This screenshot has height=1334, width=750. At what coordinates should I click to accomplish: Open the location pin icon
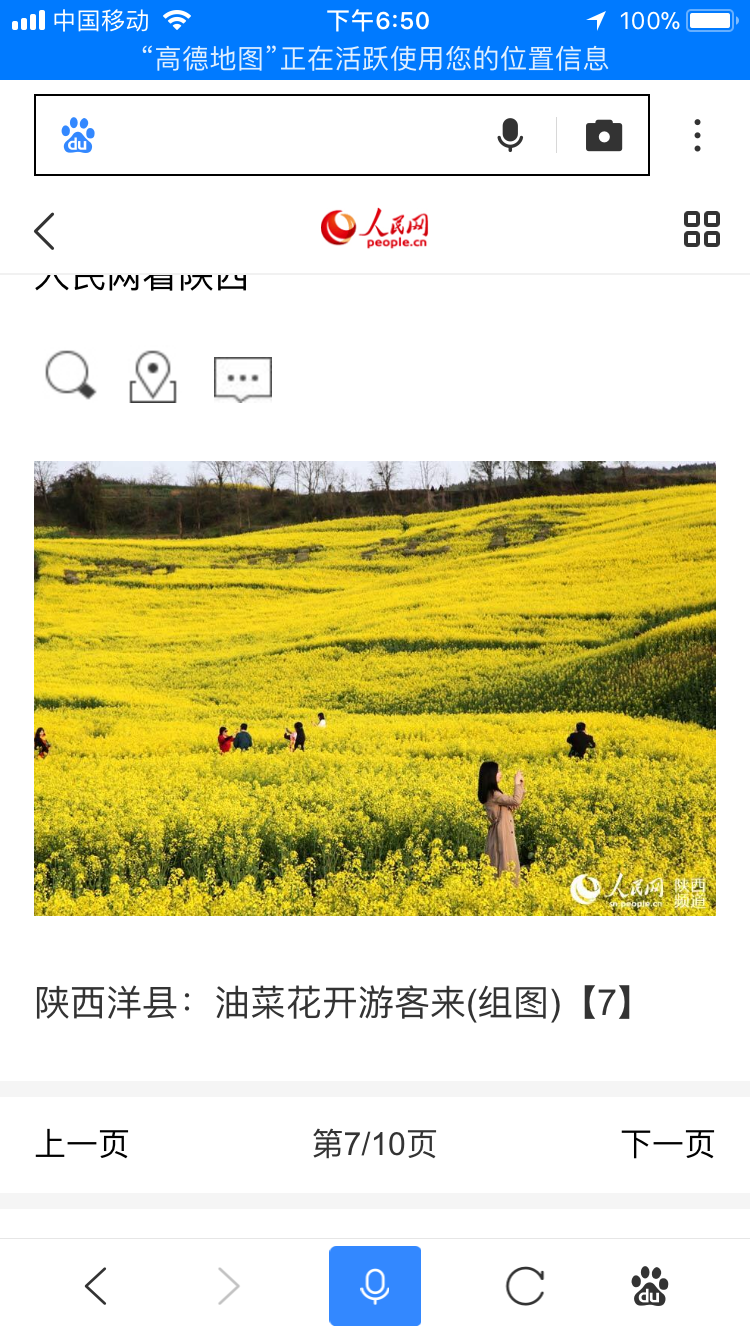click(153, 377)
